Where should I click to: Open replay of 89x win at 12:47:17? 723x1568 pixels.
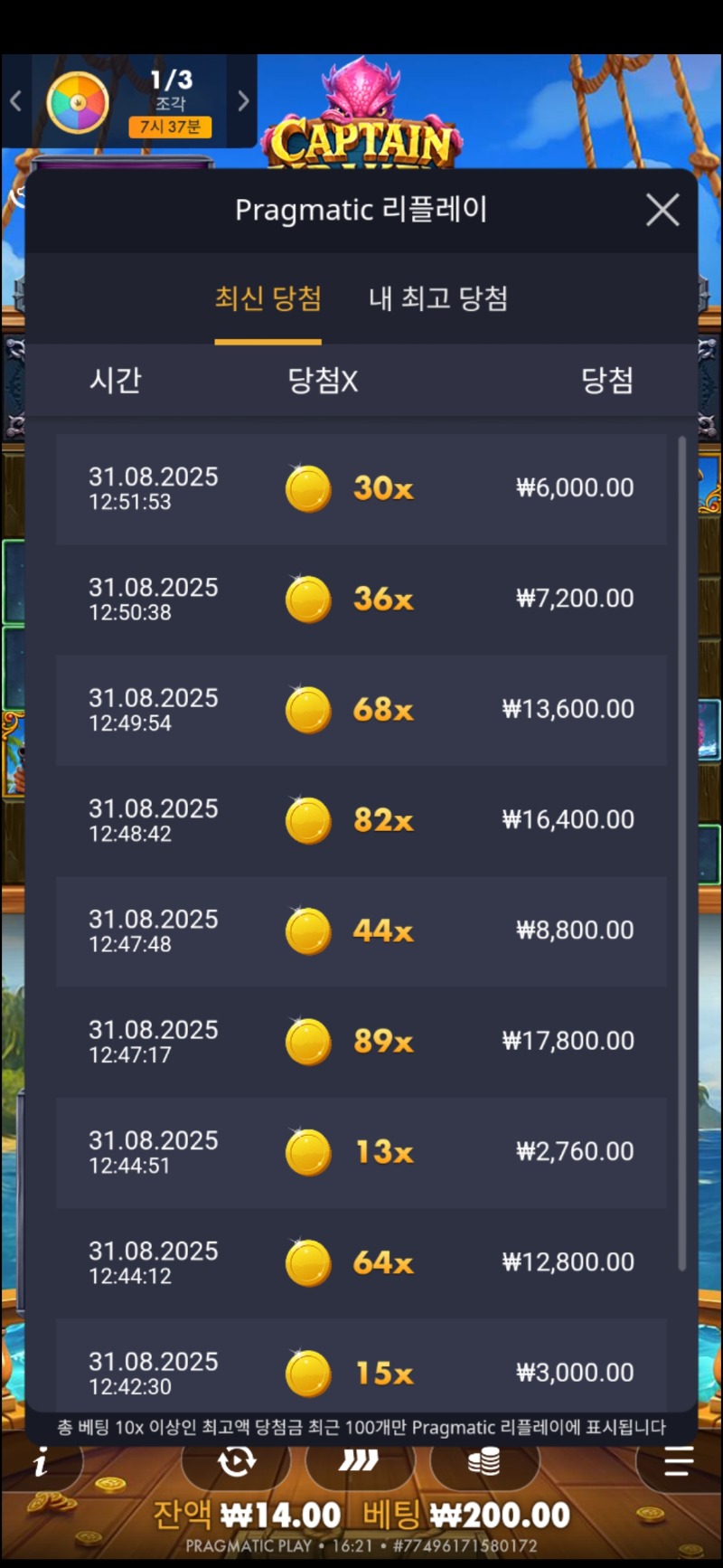point(361,1042)
